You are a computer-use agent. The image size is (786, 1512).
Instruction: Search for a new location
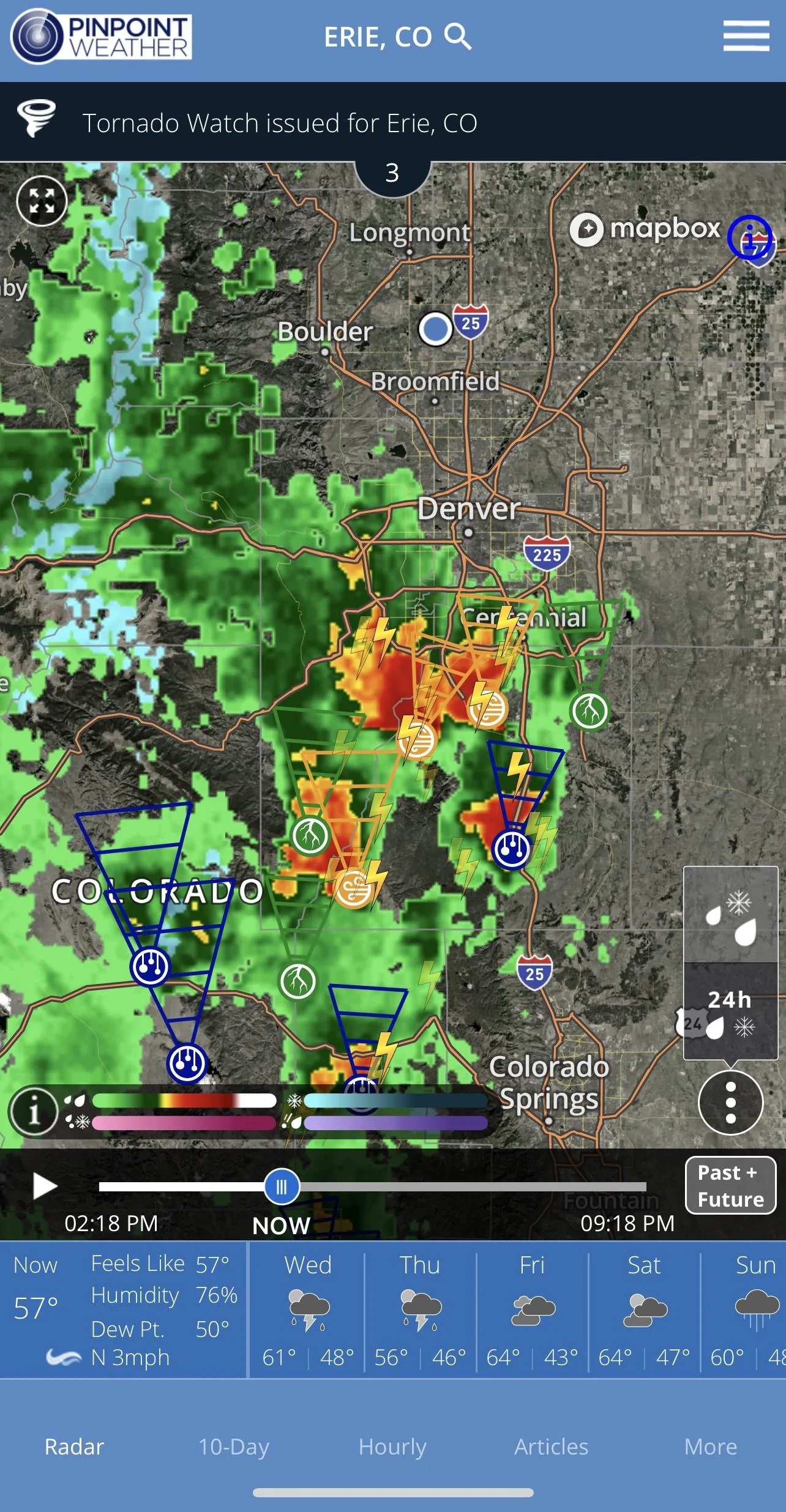point(458,37)
